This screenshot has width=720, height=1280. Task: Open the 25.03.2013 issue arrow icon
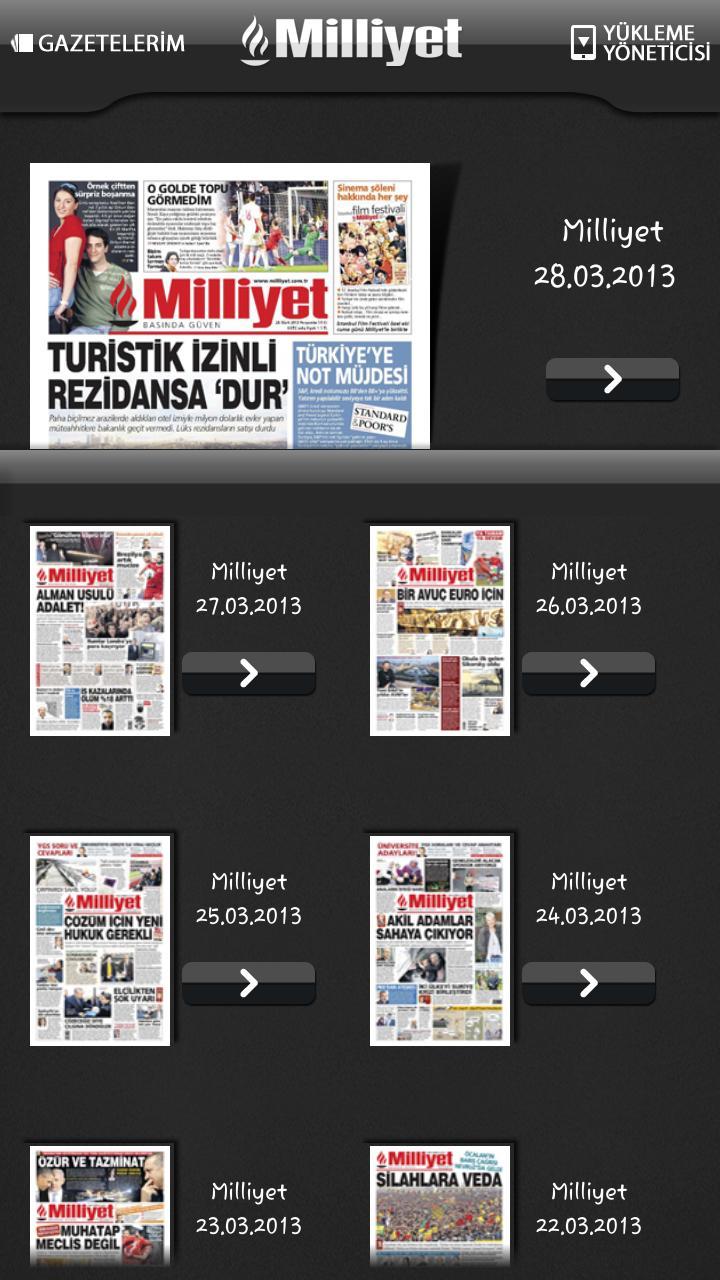[x=248, y=983]
